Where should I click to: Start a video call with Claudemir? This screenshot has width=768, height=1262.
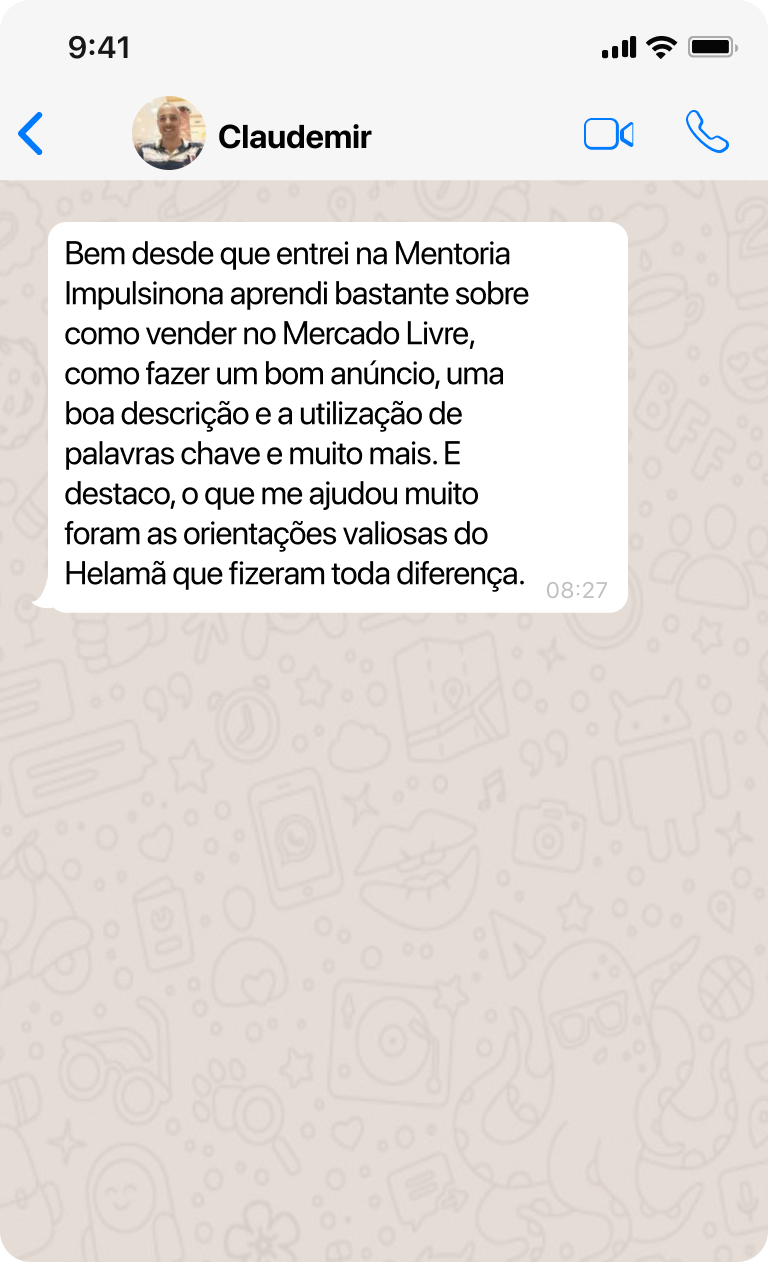(x=608, y=134)
